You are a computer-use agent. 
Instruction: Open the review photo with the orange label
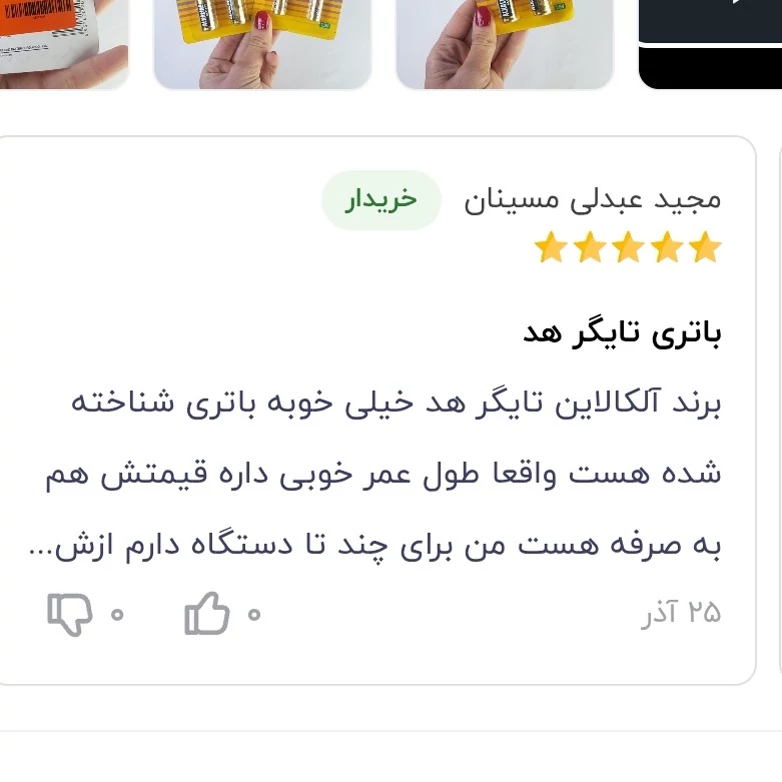(x=62, y=42)
